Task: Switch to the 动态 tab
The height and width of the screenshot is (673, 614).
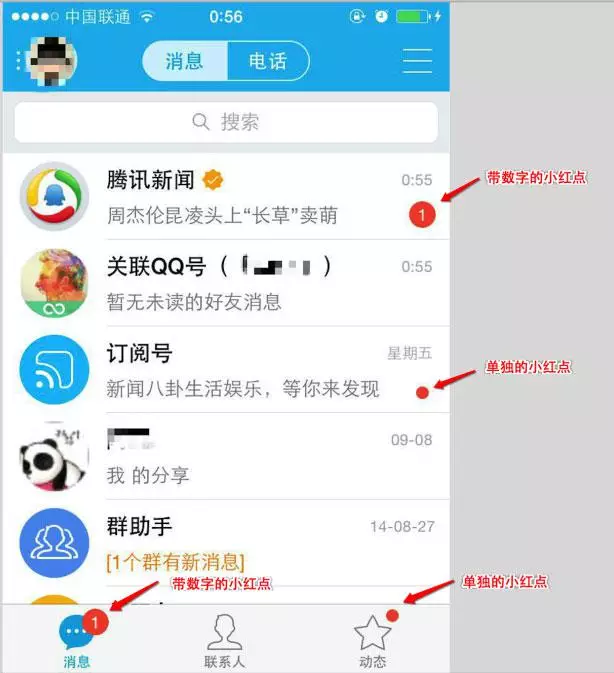Action: pos(372,640)
